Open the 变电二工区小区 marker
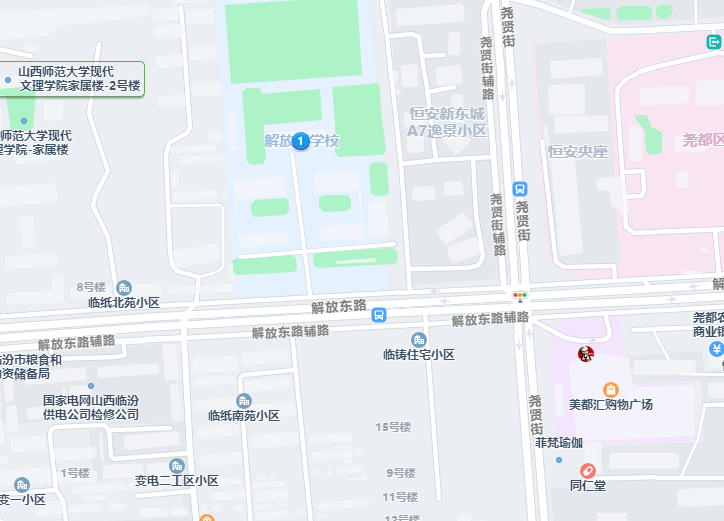Image resolution: width=724 pixels, height=521 pixels. 177,466
